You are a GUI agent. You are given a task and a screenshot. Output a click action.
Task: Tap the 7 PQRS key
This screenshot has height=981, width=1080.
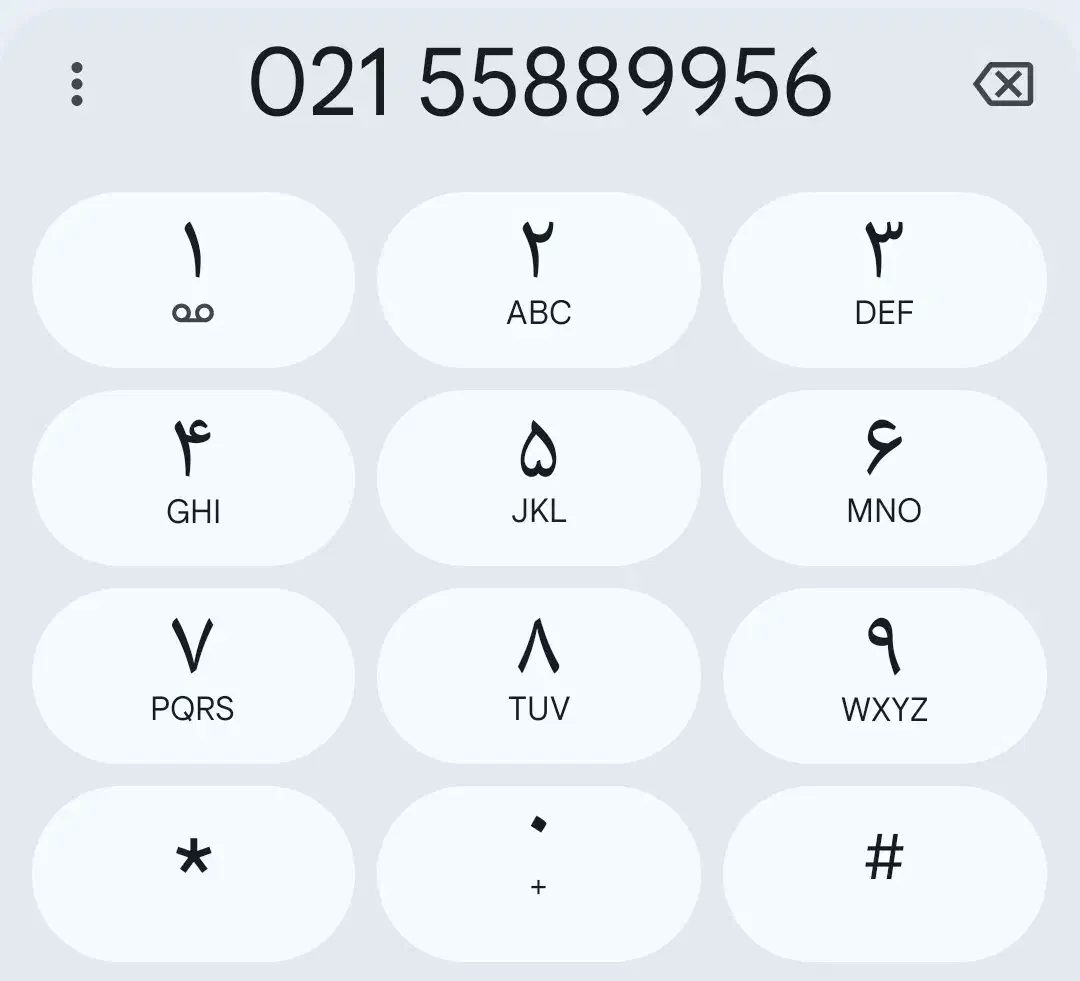193,675
